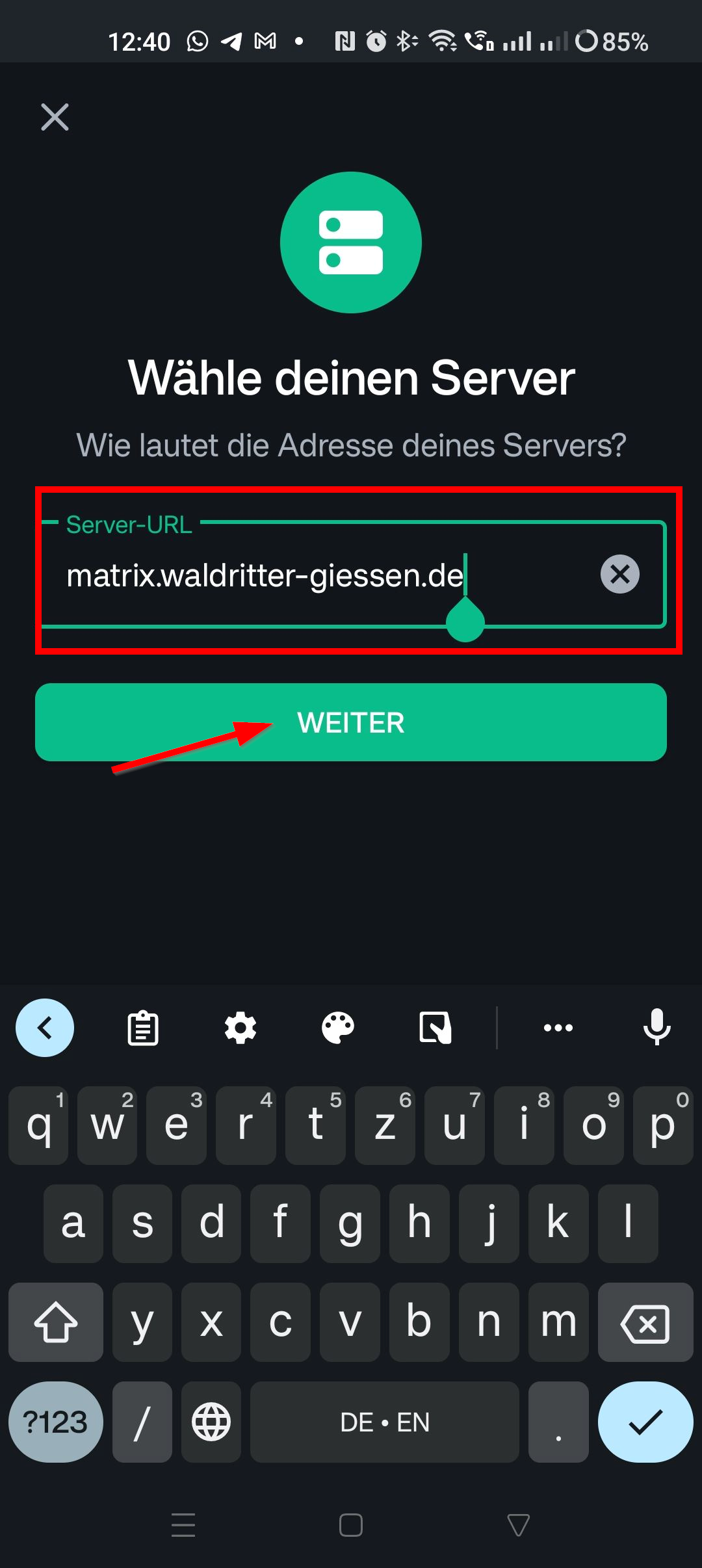The image size is (702, 1568).
Task: Close the server selection screen
Action: point(55,118)
